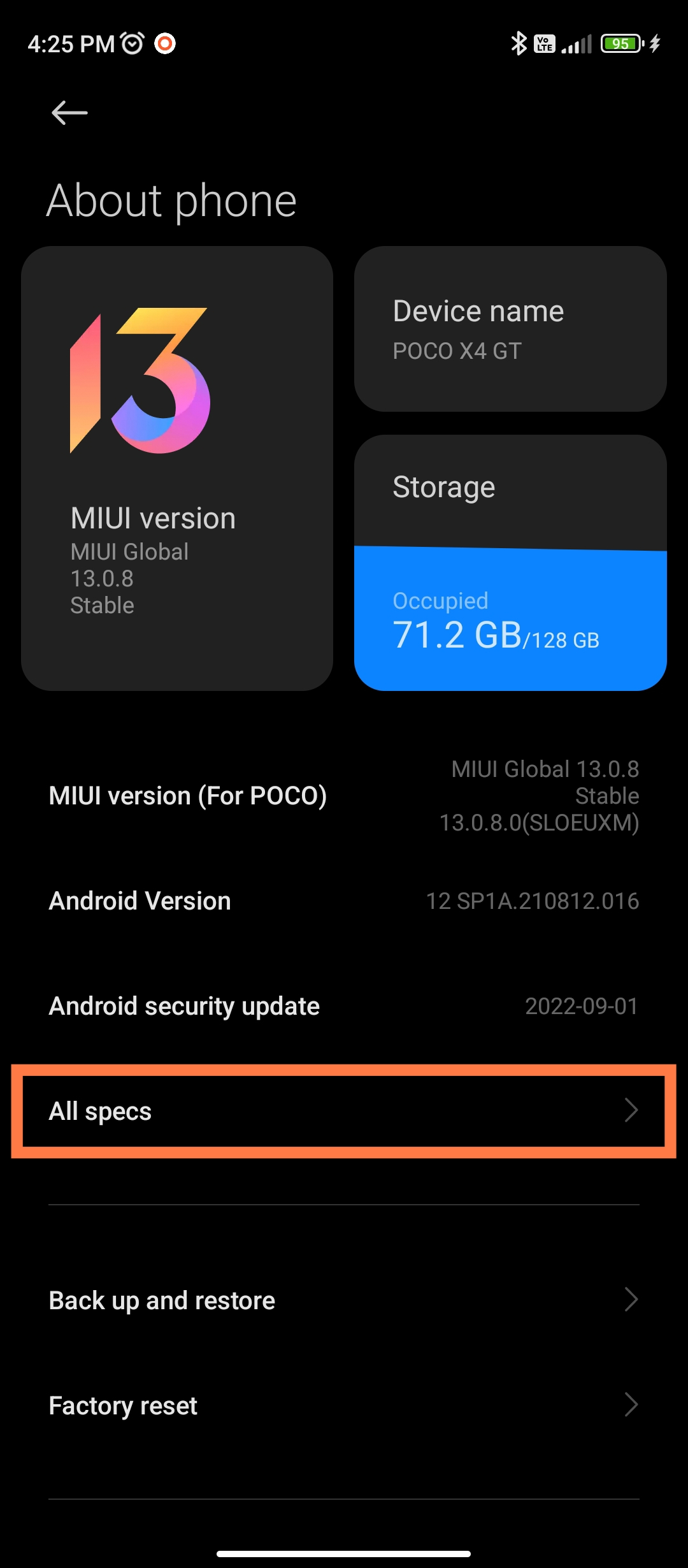Open the Device name card
This screenshot has height=1568, width=688.
point(510,329)
